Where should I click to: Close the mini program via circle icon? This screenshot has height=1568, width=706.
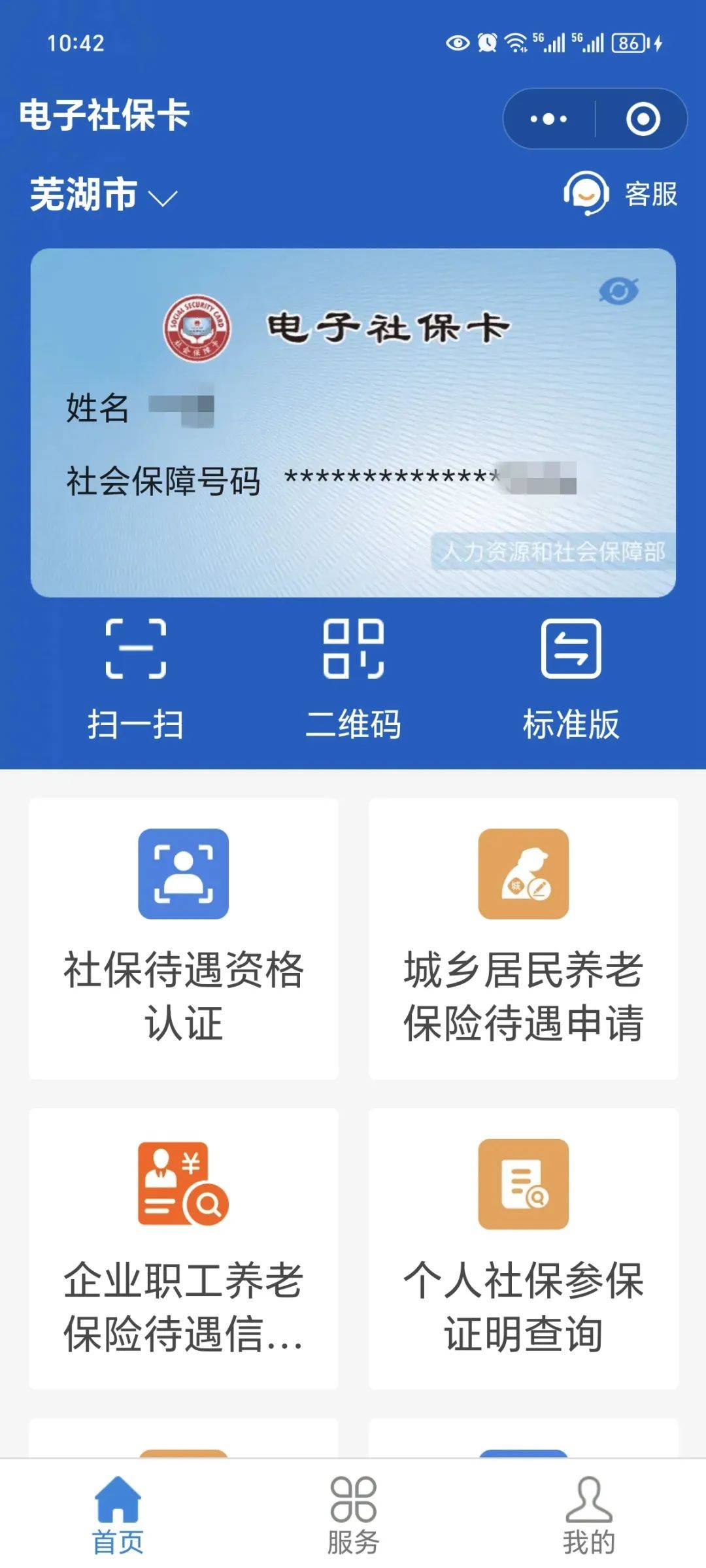[643, 119]
